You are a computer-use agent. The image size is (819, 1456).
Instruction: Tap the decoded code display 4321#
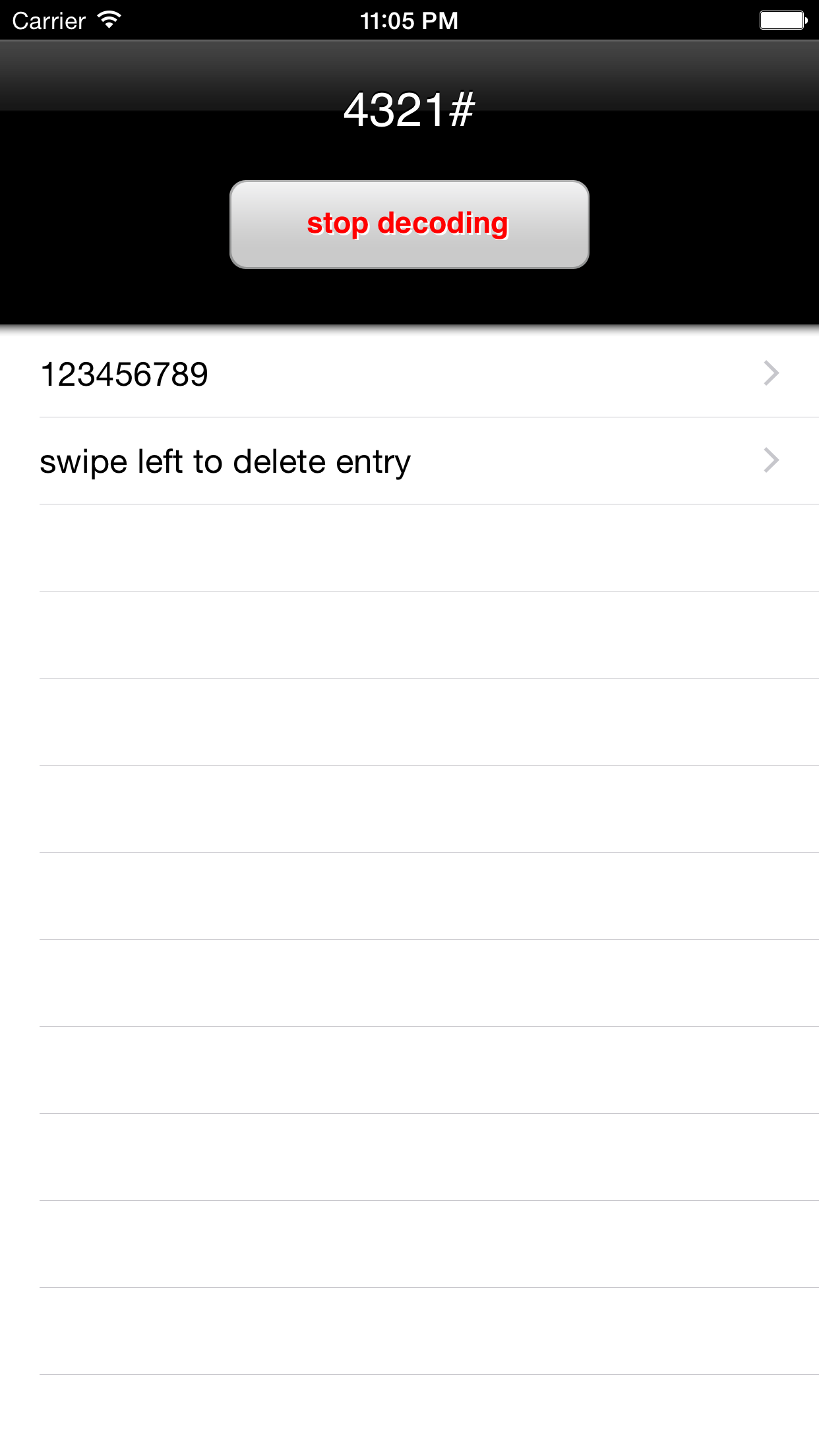pyautogui.click(x=409, y=109)
